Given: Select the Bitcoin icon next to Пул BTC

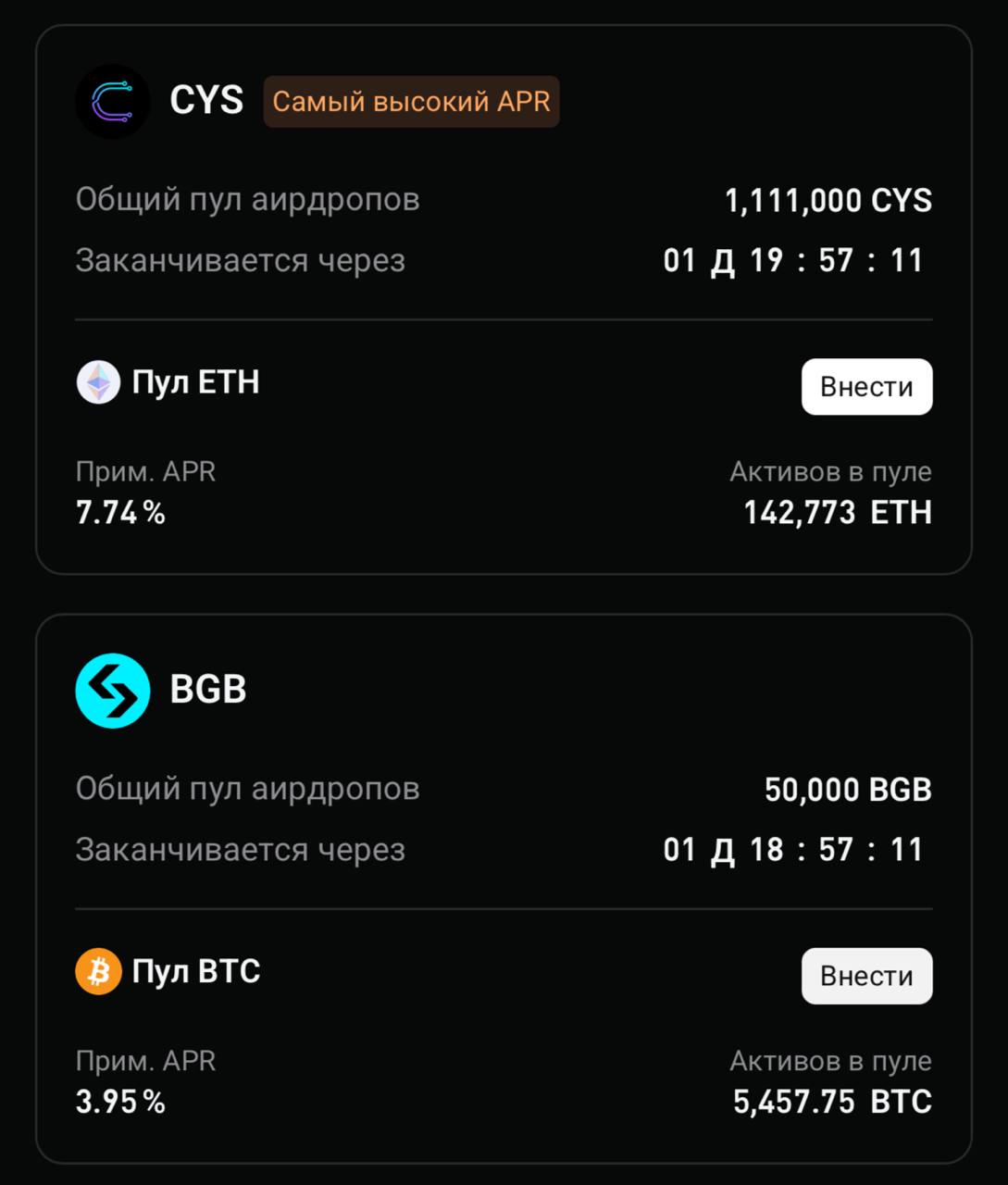Looking at the screenshot, I should pyautogui.click(x=98, y=971).
